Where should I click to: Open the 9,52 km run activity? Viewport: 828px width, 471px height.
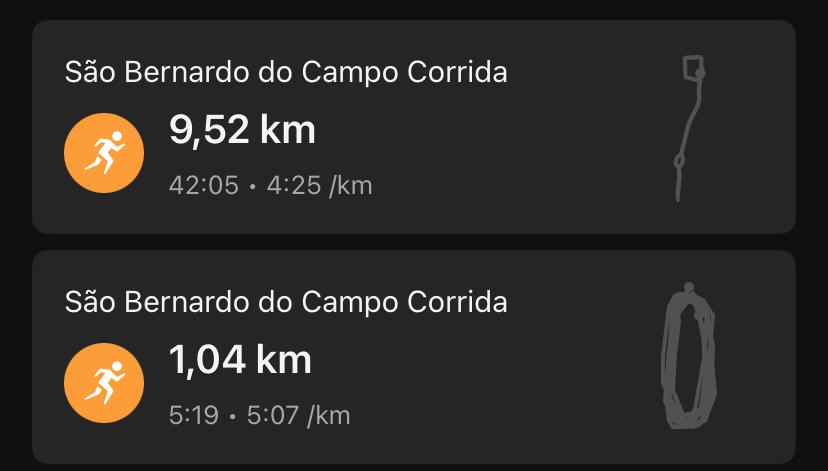tap(413, 127)
